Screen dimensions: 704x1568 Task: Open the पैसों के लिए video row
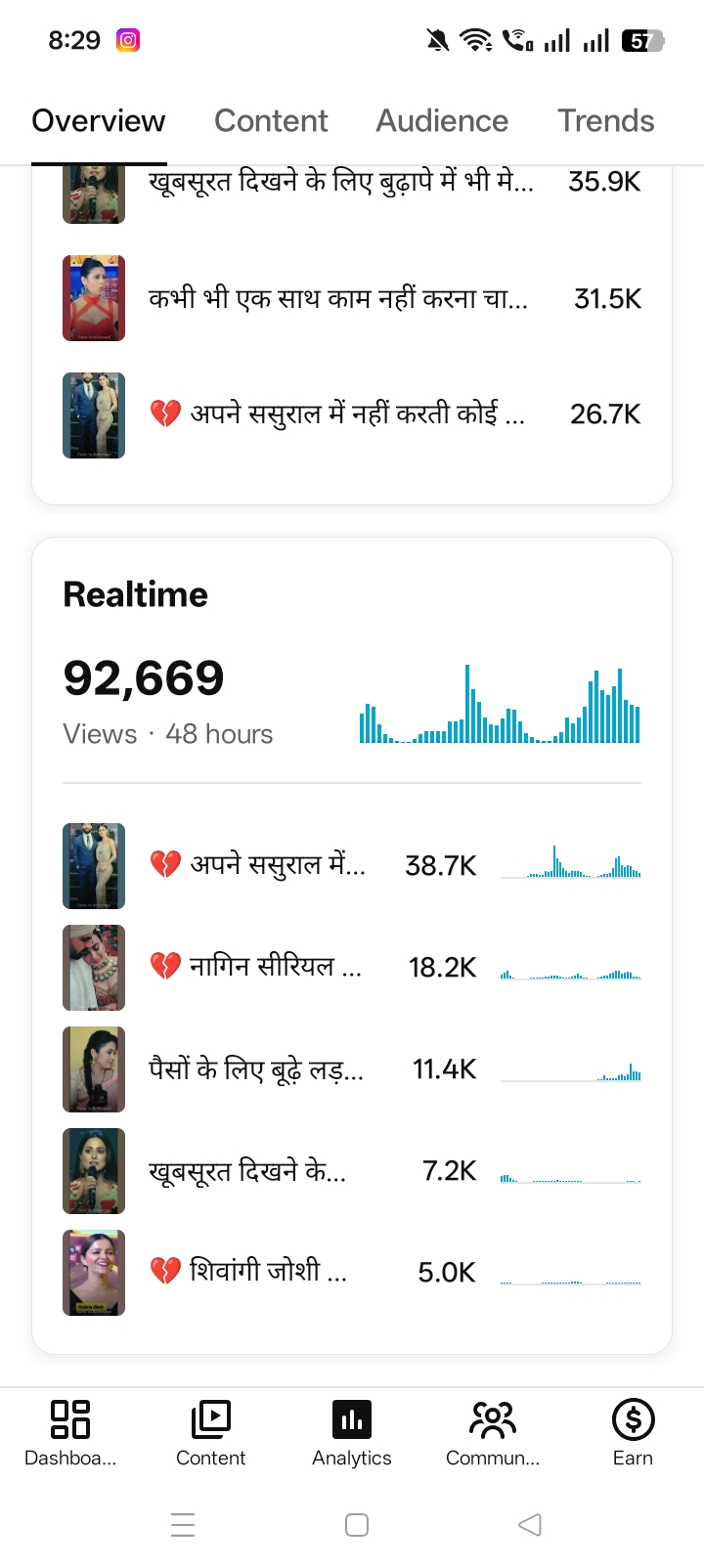(352, 1069)
